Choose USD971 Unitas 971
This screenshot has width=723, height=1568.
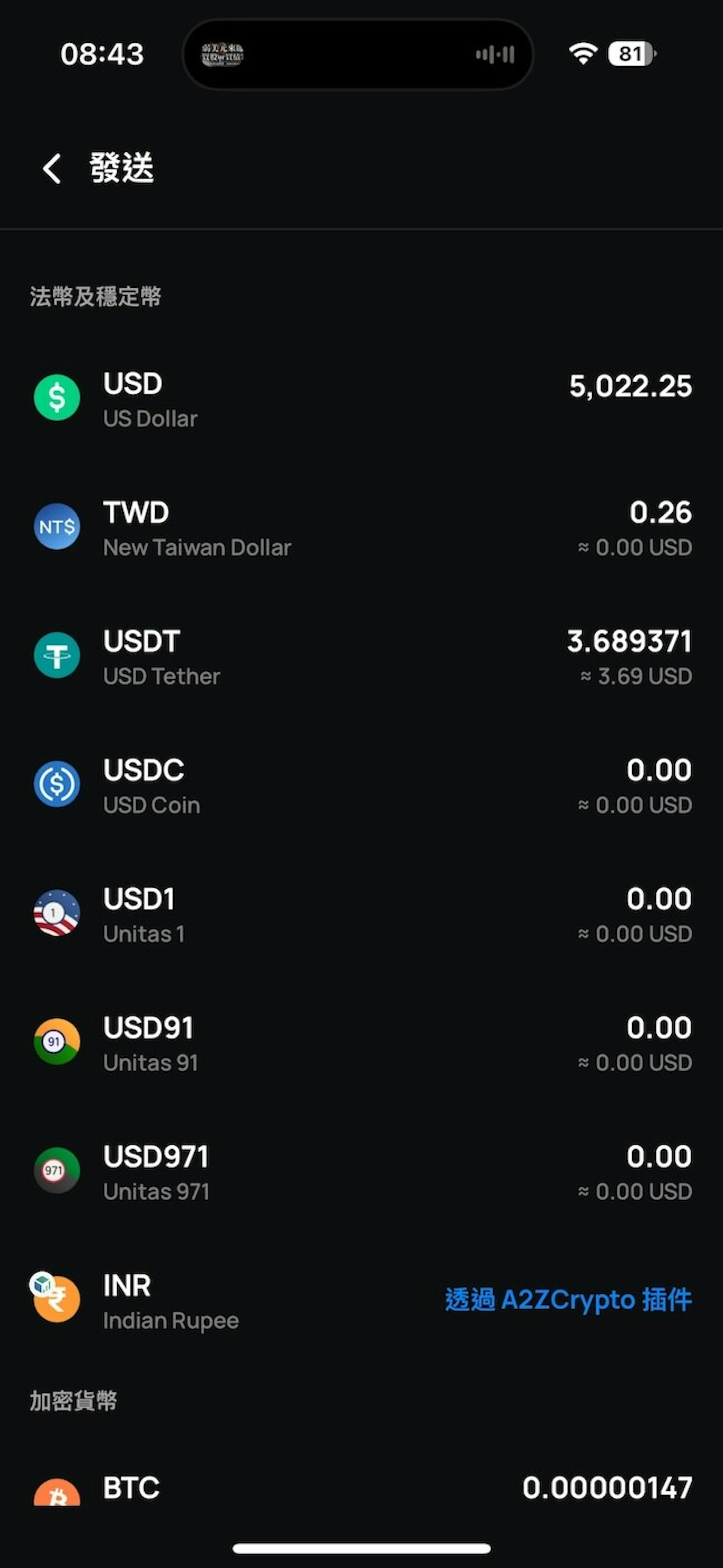pyautogui.click(x=361, y=1172)
